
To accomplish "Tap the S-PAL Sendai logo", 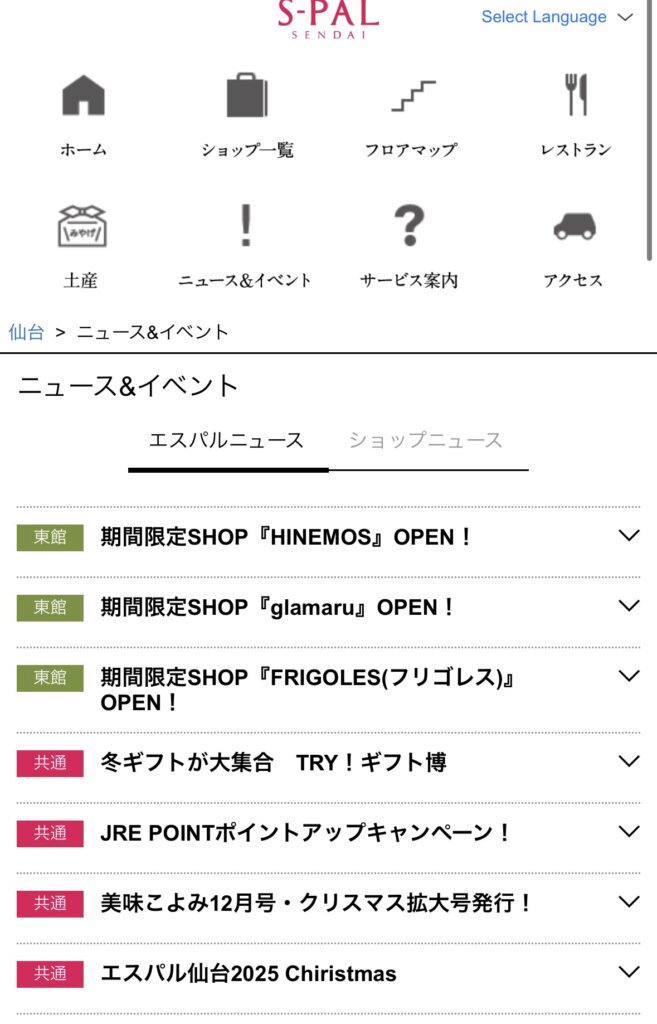I will [329, 20].
